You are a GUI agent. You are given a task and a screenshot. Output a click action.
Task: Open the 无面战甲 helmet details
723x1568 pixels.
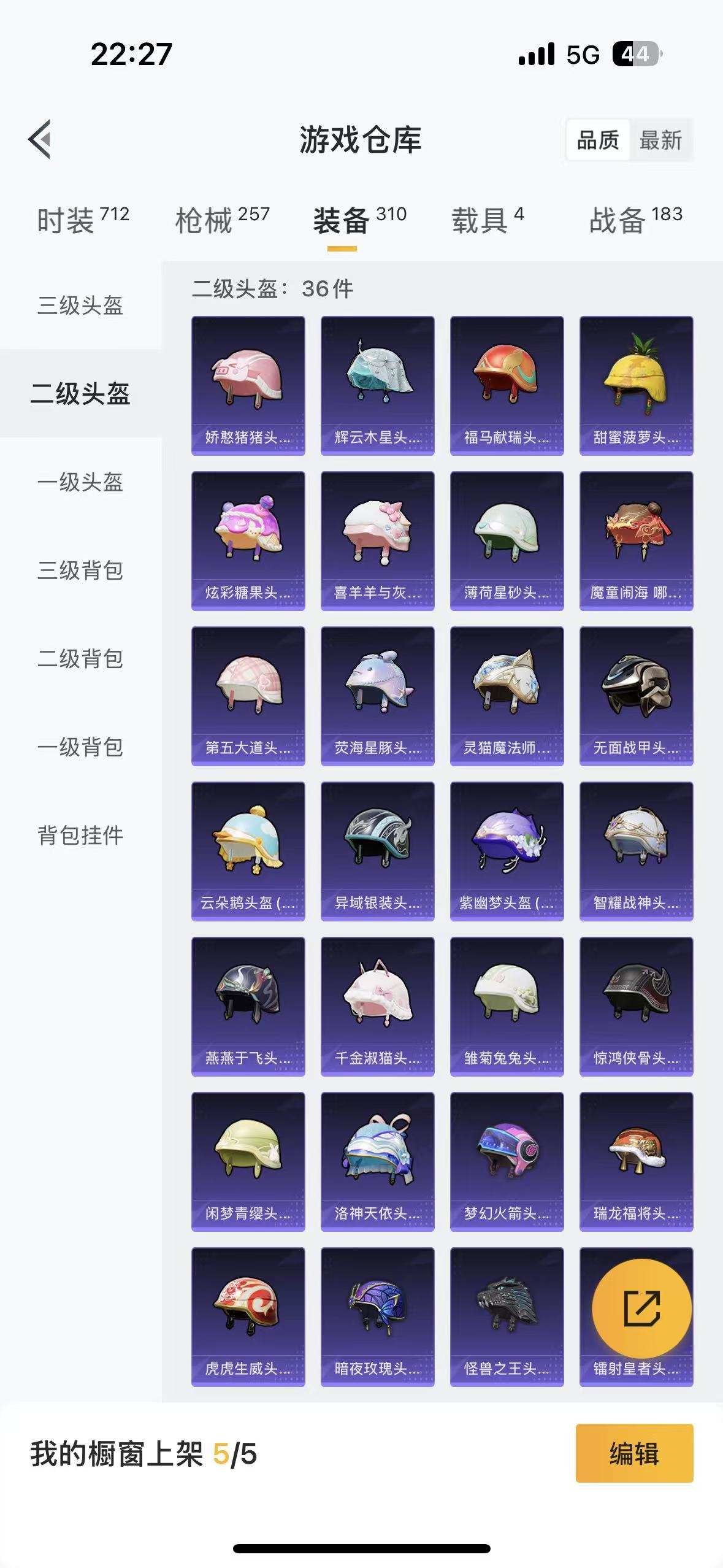click(x=637, y=696)
